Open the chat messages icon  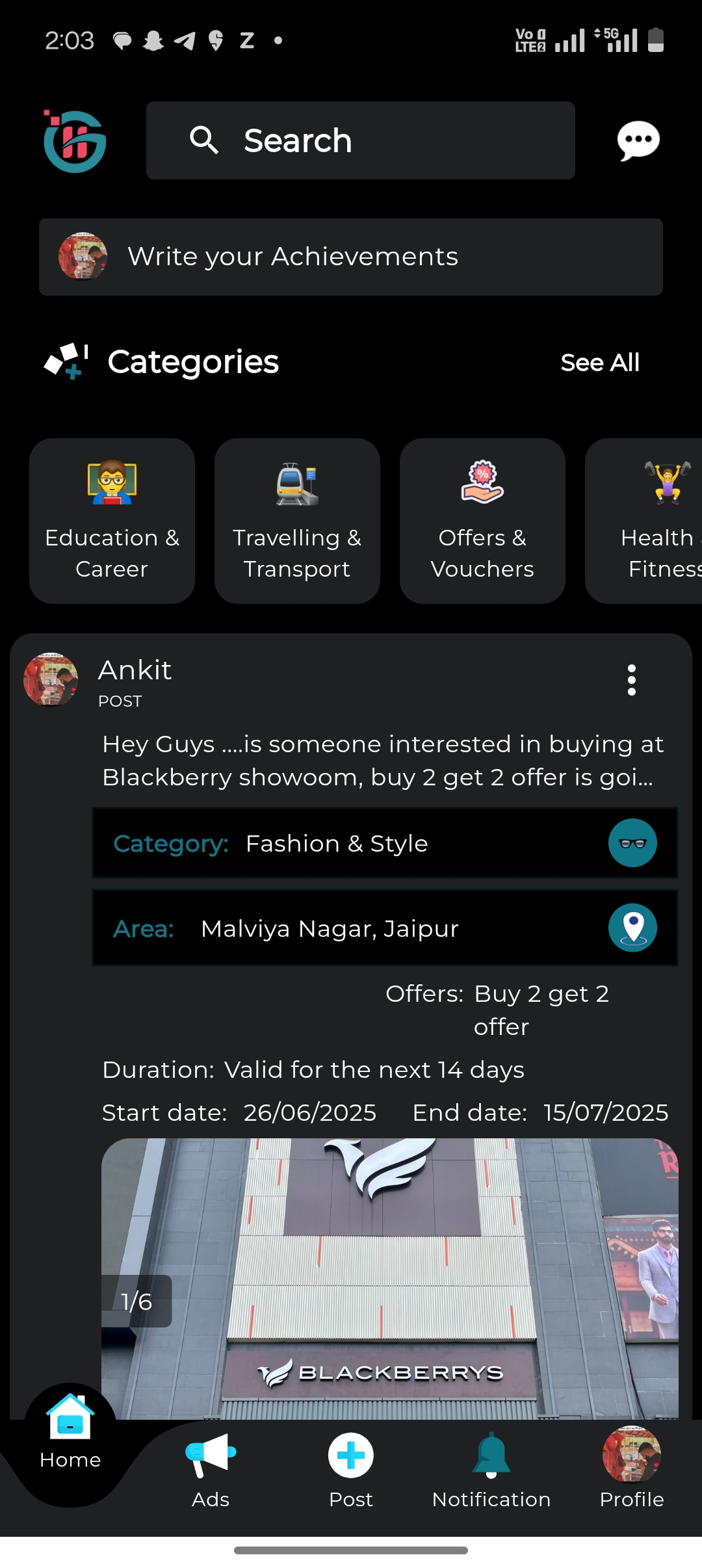[636, 140]
